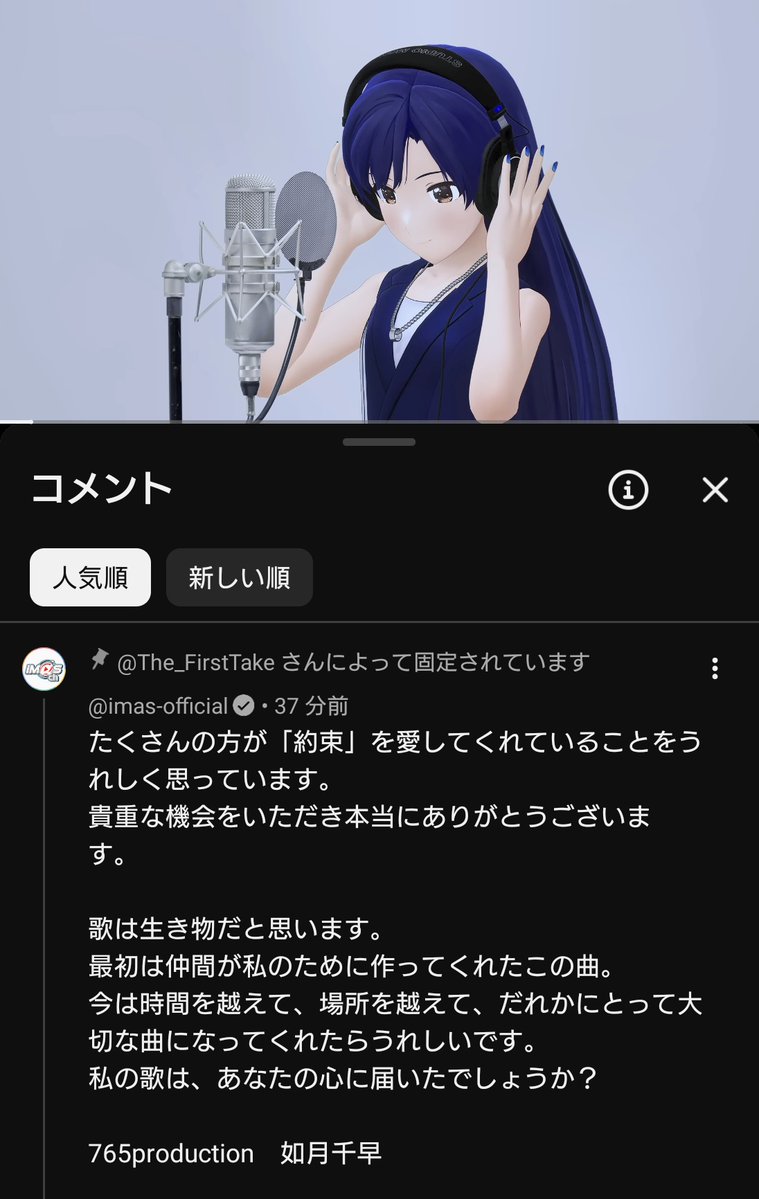Tap the @imas-official channel name
Viewport: 759px width, 1199px height.
point(158,706)
